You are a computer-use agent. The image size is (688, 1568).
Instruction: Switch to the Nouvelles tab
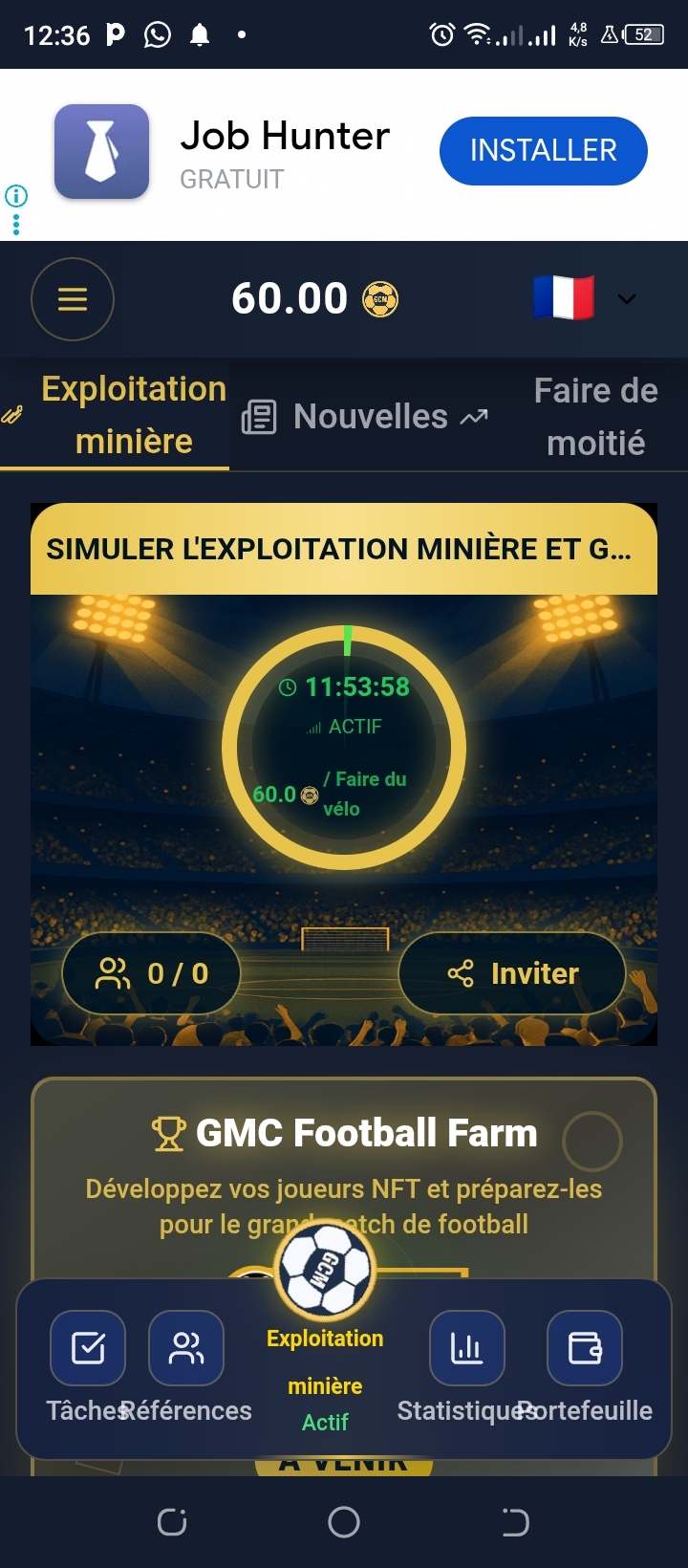pyautogui.click(x=366, y=417)
